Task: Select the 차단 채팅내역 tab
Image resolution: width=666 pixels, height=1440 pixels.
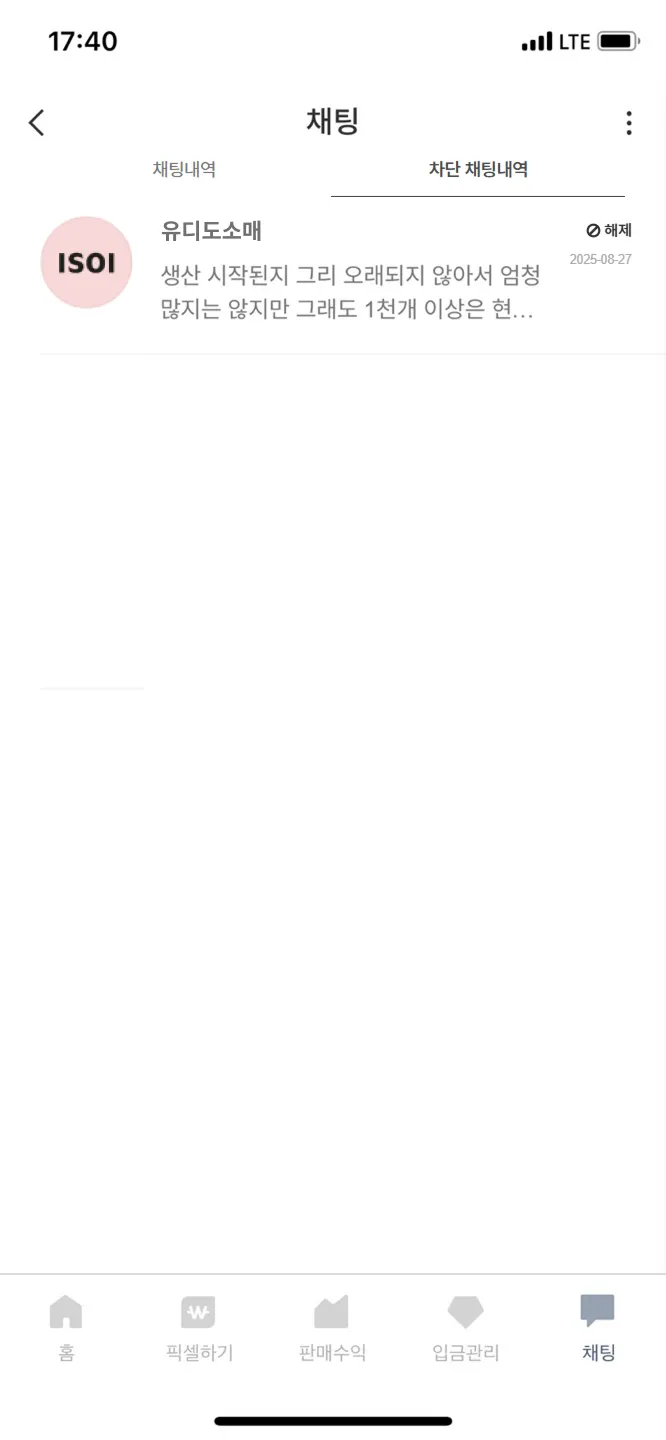Action: (478, 169)
